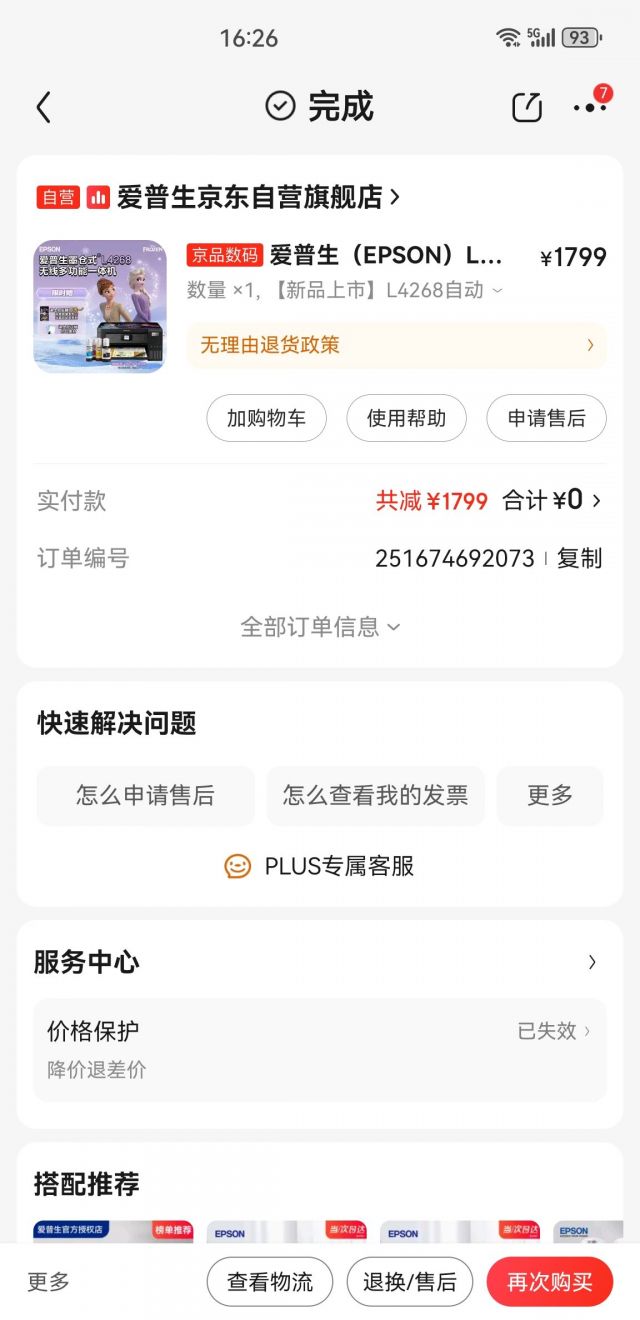Tap 再次购买 to reorder
Image resolution: width=640 pixels, height=1320 pixels.
(x=550, y=1282)
